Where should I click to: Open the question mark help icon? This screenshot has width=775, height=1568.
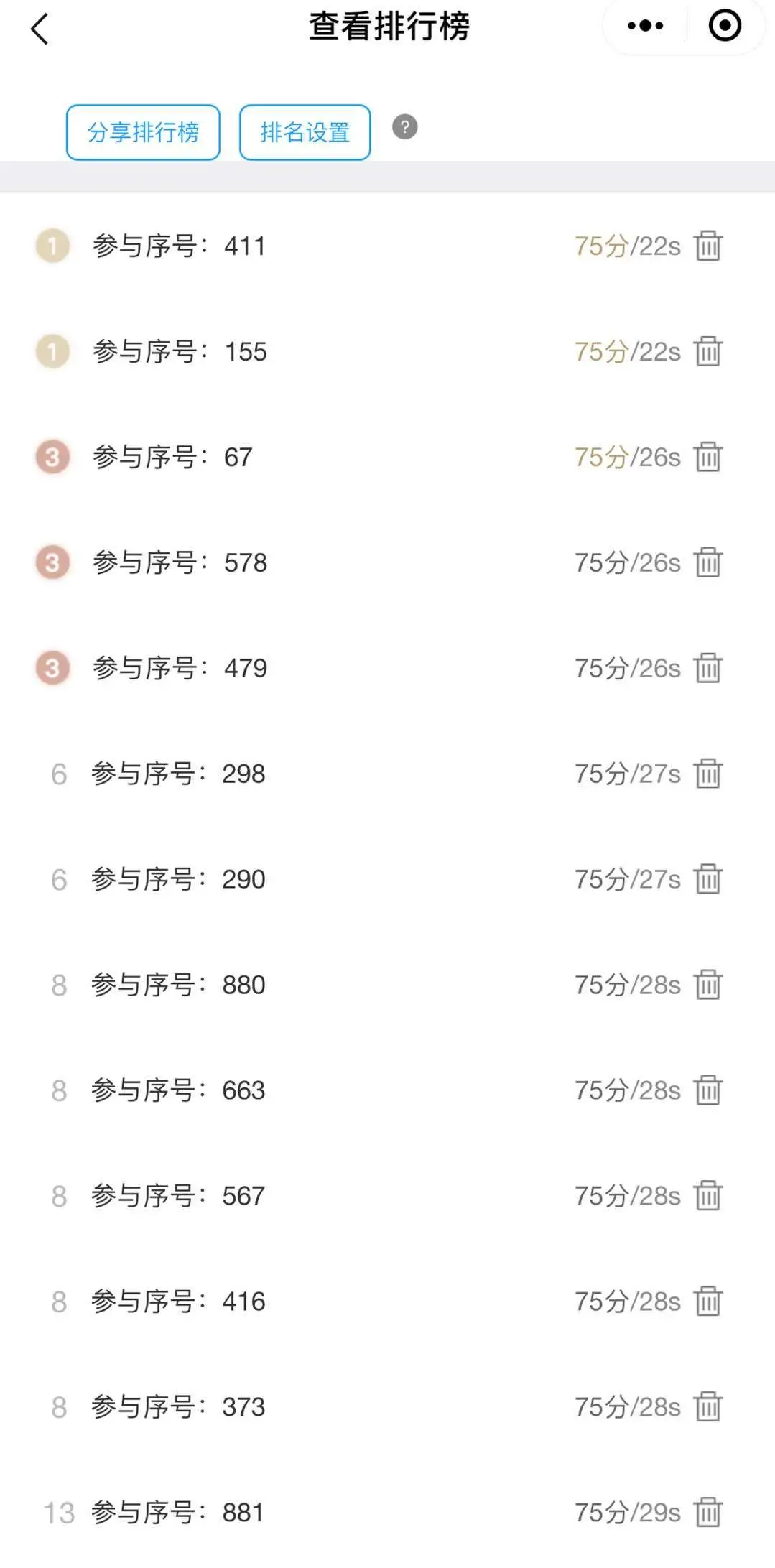click(404, 127)
